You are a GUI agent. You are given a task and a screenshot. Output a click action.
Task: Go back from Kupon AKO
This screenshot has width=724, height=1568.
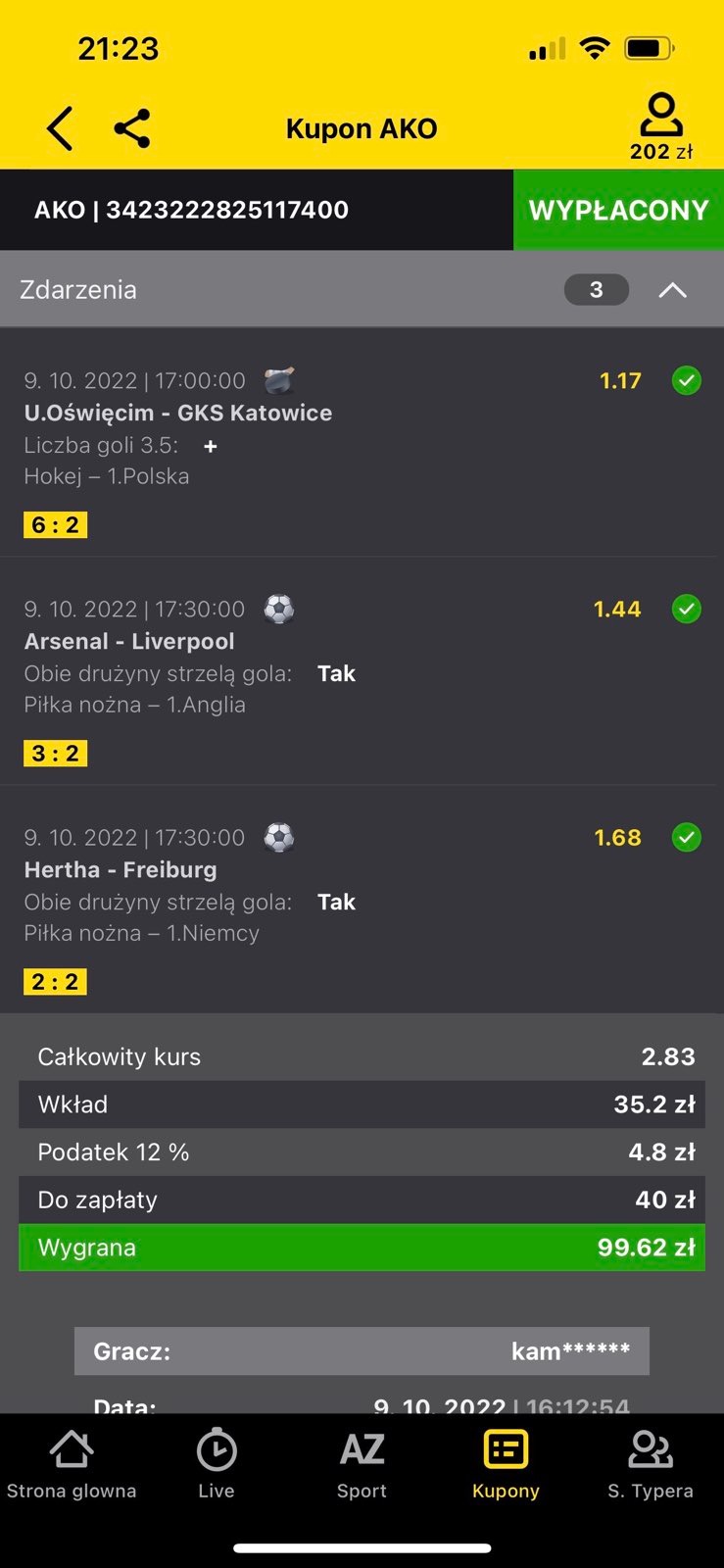tap(60, 128)
